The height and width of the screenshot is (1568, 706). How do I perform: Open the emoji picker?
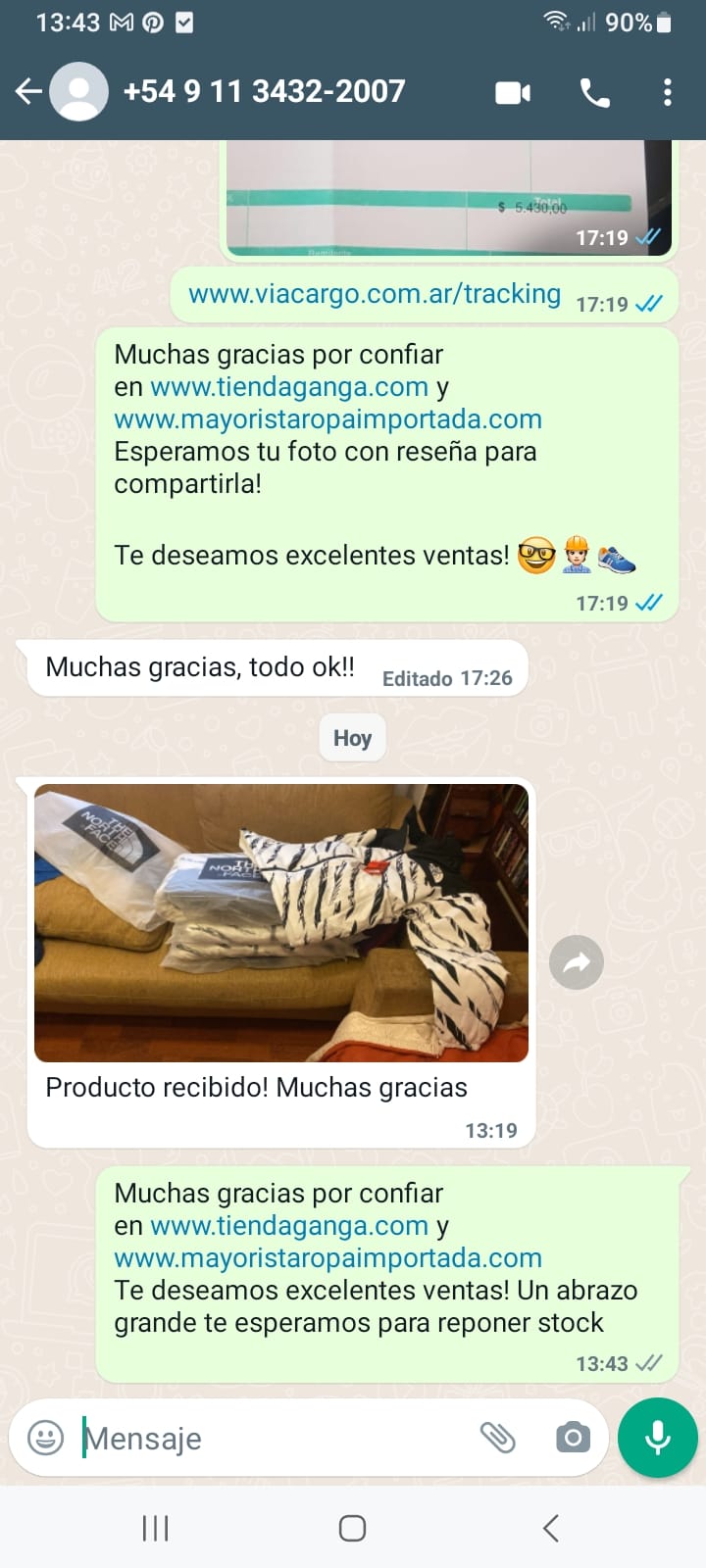pyautogui.click(x=45, y=1438)
